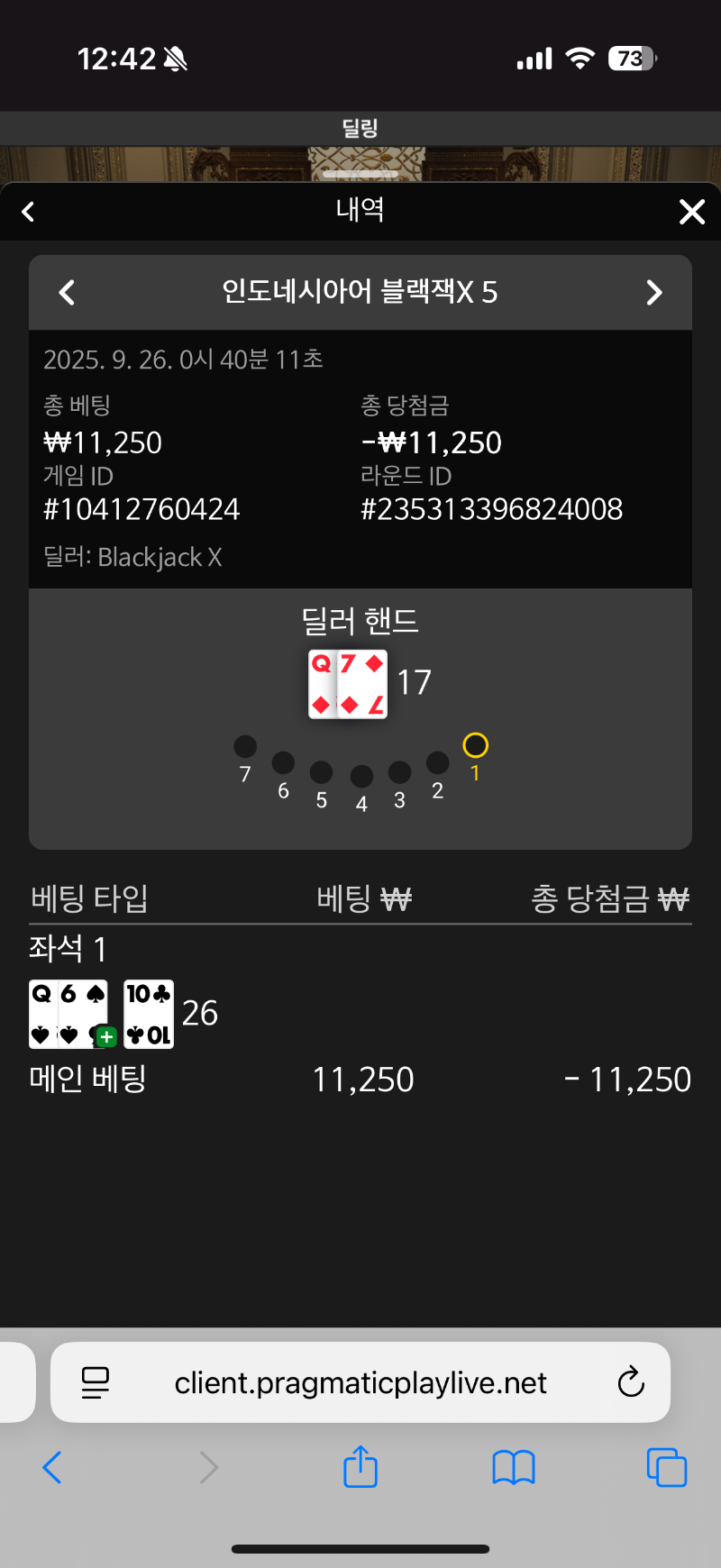Select seat 1 in the dealer hand layout

pos(475,746)
